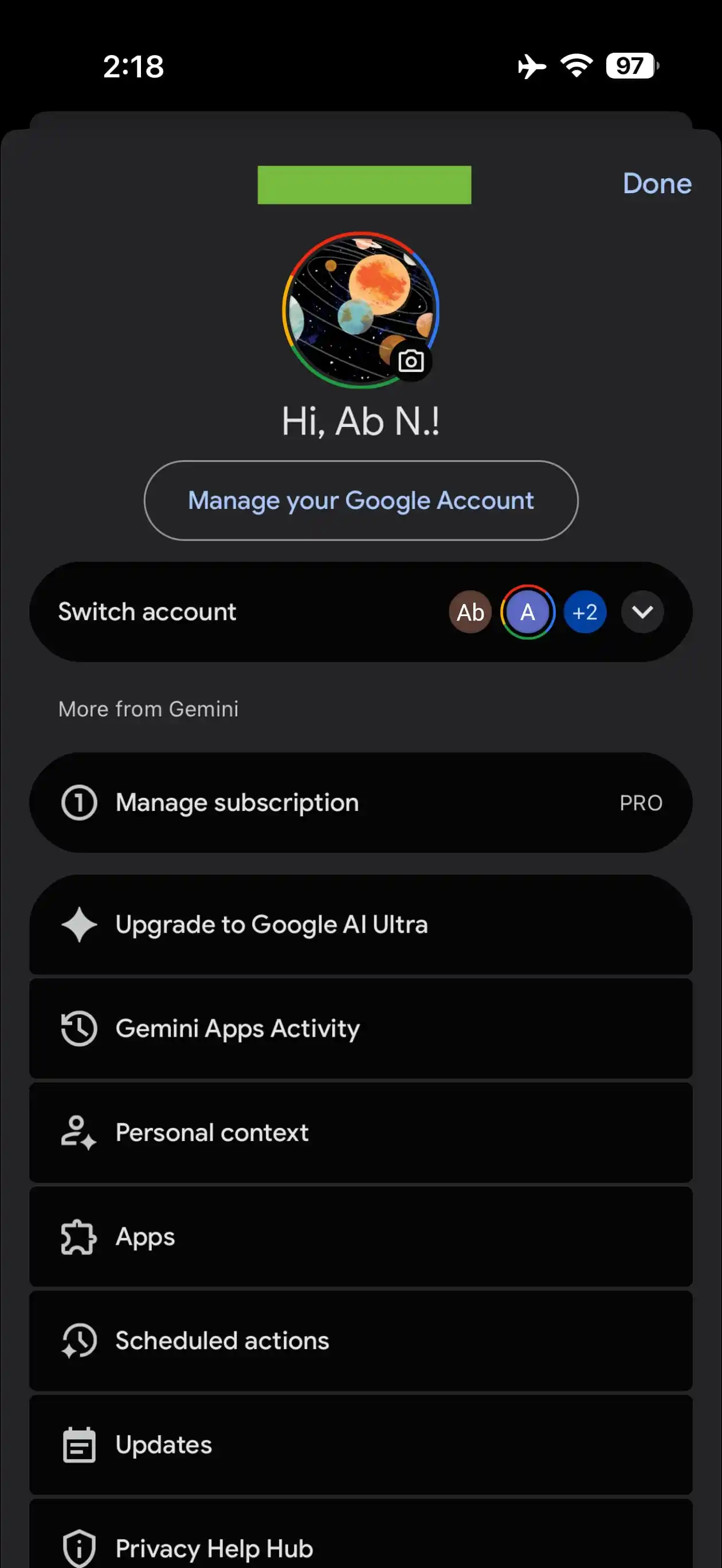View Gemini Apps Activity
722x1568 pixels.
tap(361, 1029)
